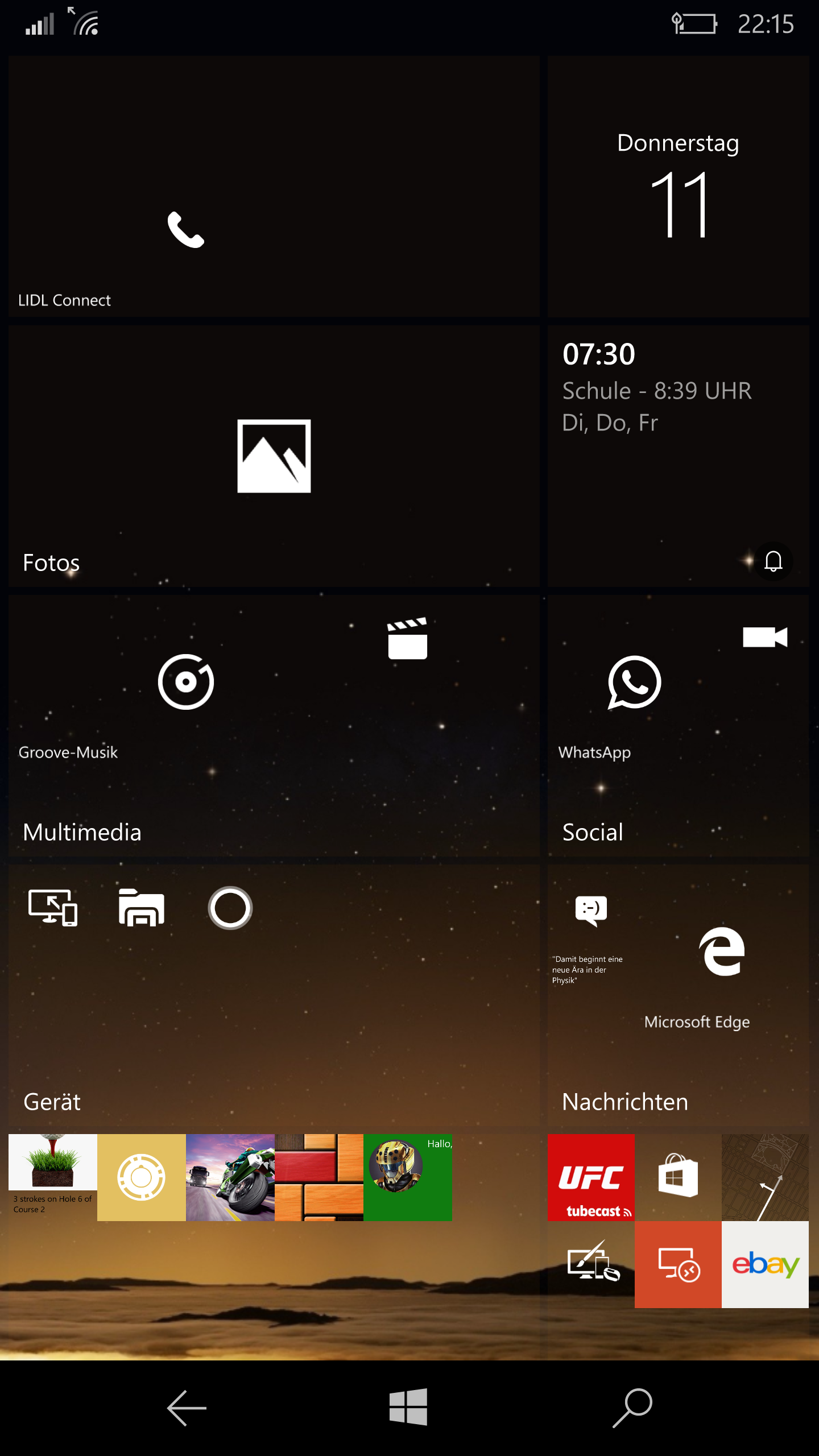Open the 07:30 Schule alarm tile

tap(678, 456)
